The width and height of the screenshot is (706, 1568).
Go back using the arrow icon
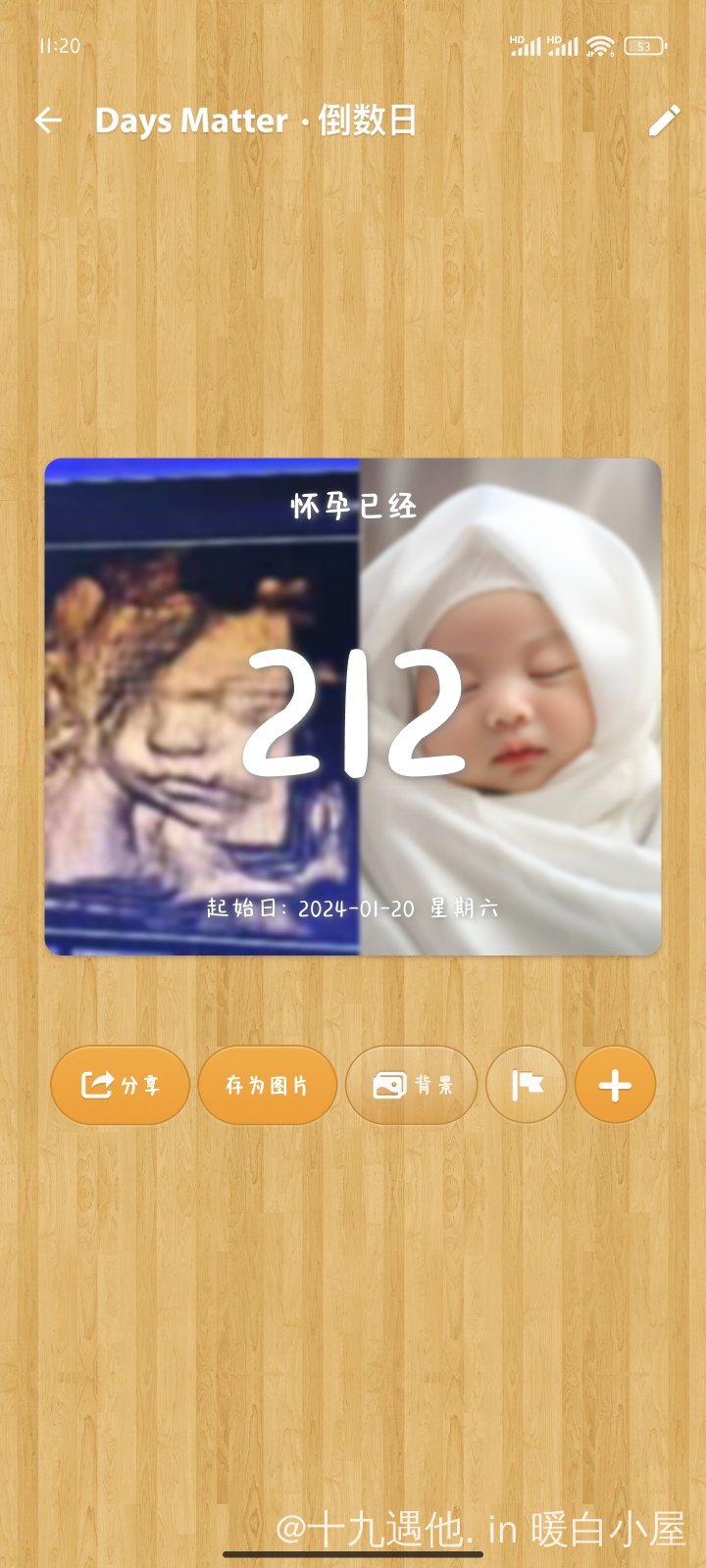[48, 121]
